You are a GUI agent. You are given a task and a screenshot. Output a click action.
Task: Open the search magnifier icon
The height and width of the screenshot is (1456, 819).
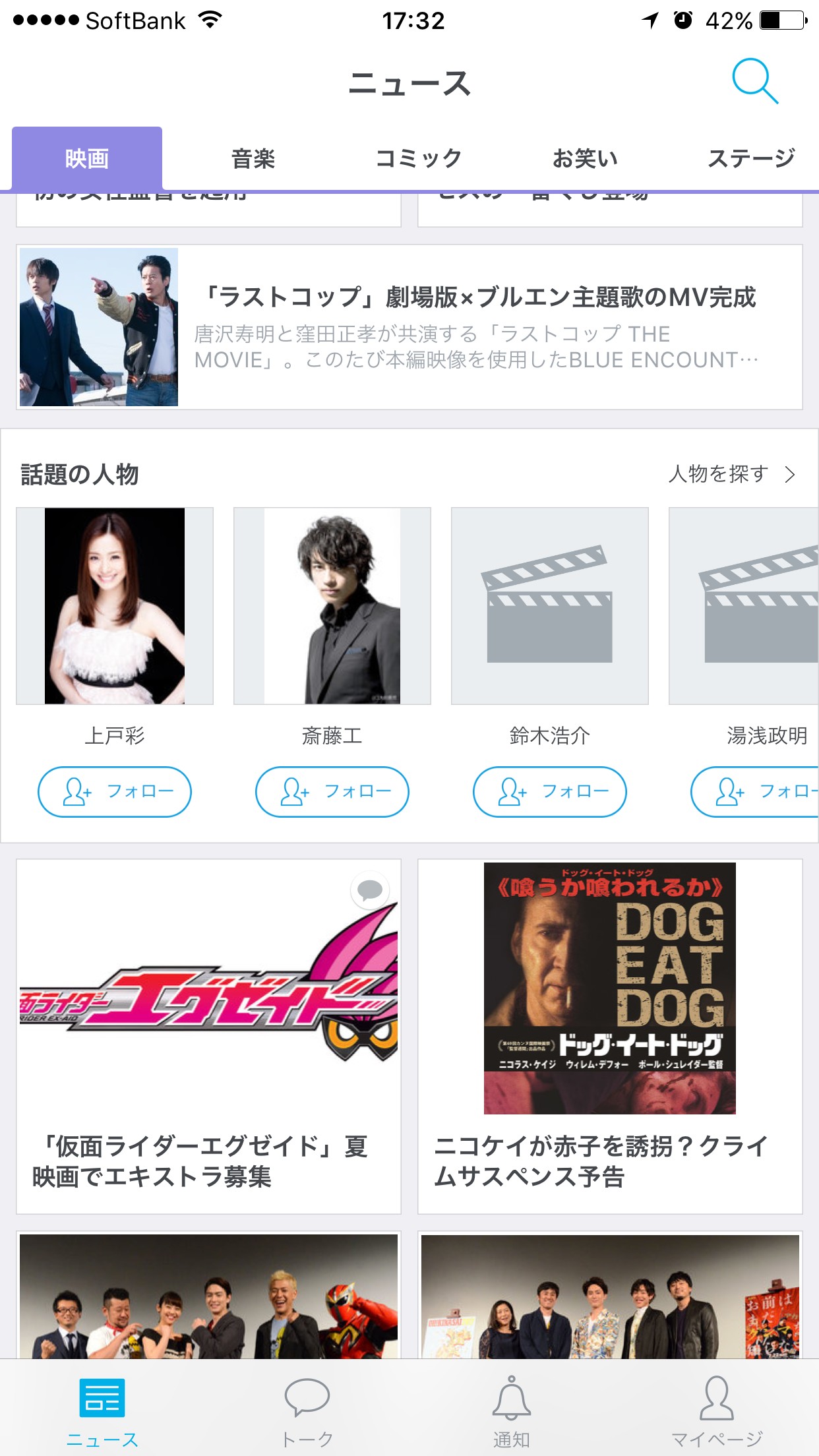coord(754,81)
